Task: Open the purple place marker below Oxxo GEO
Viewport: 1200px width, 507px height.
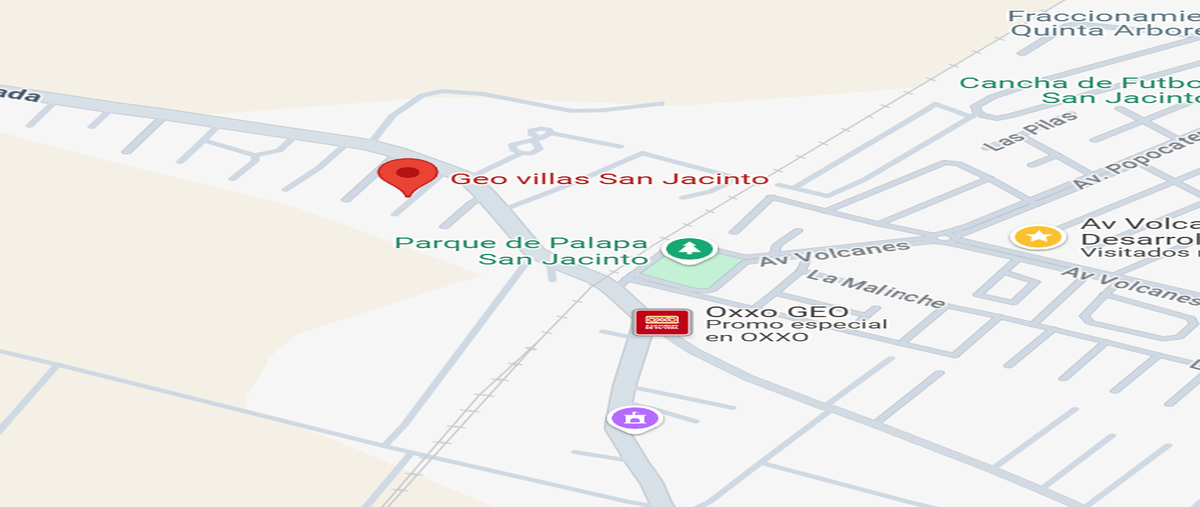Action: click(634, 418)
